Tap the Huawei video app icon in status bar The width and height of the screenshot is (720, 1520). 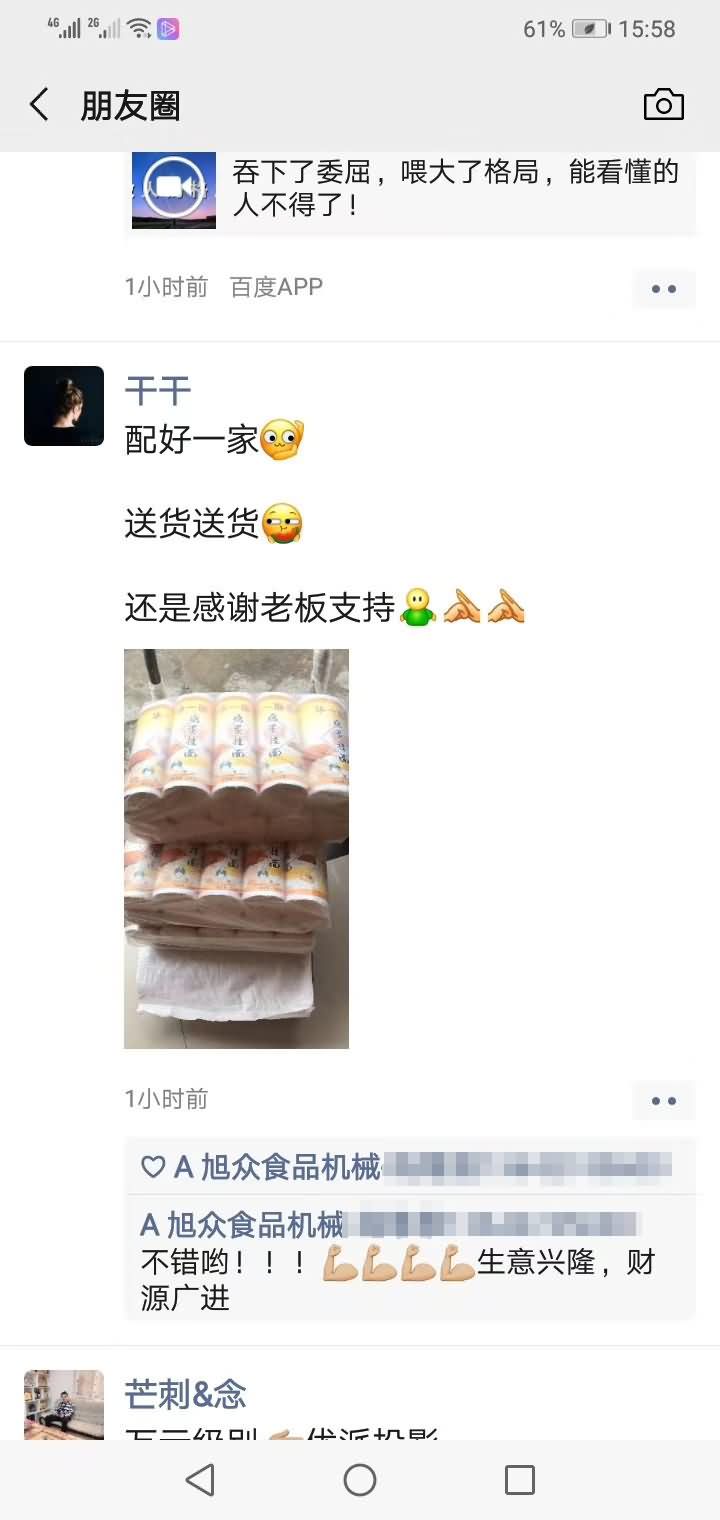pyautogui.click(x=168, y=28)
